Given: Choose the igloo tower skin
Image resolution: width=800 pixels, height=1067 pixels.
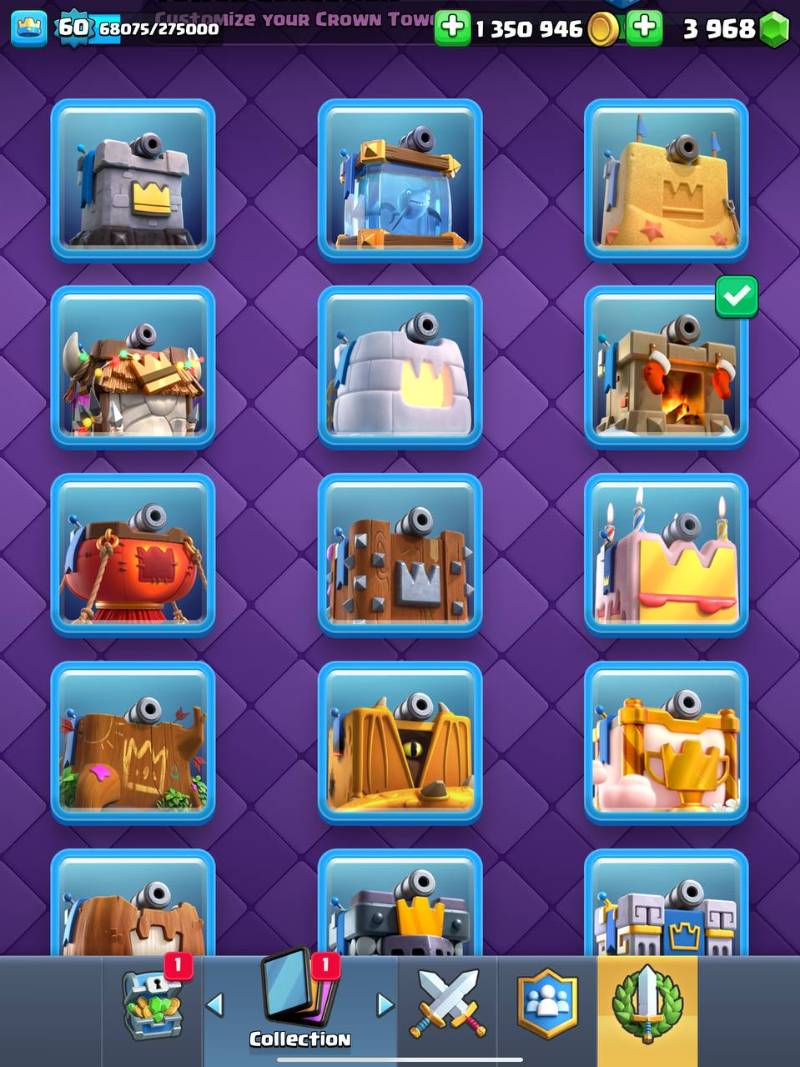Looking at the screenshot, I should pos(400,367).
